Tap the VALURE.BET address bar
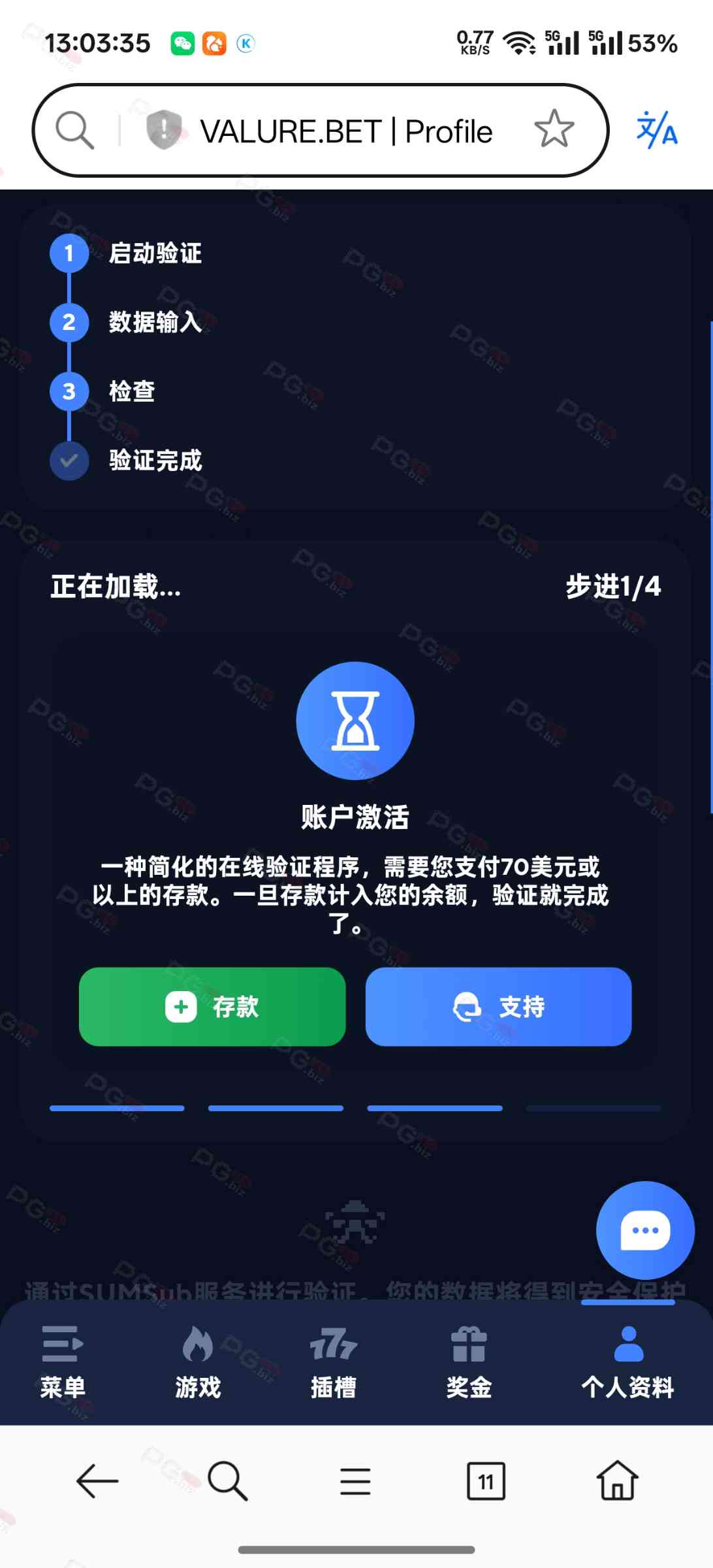 [346, 131]
